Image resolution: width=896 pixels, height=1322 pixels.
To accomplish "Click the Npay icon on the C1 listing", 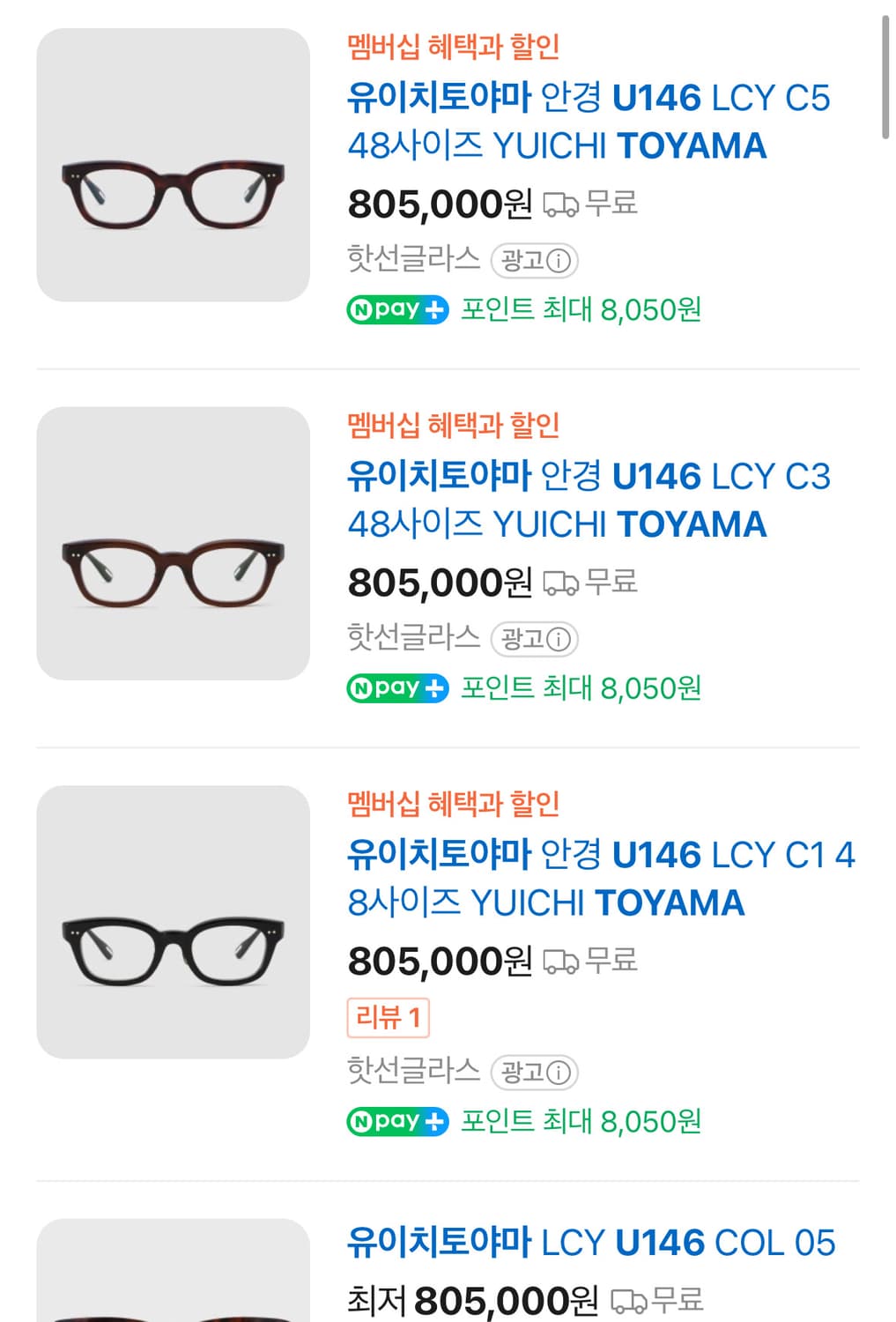I will pos(396,1122).
